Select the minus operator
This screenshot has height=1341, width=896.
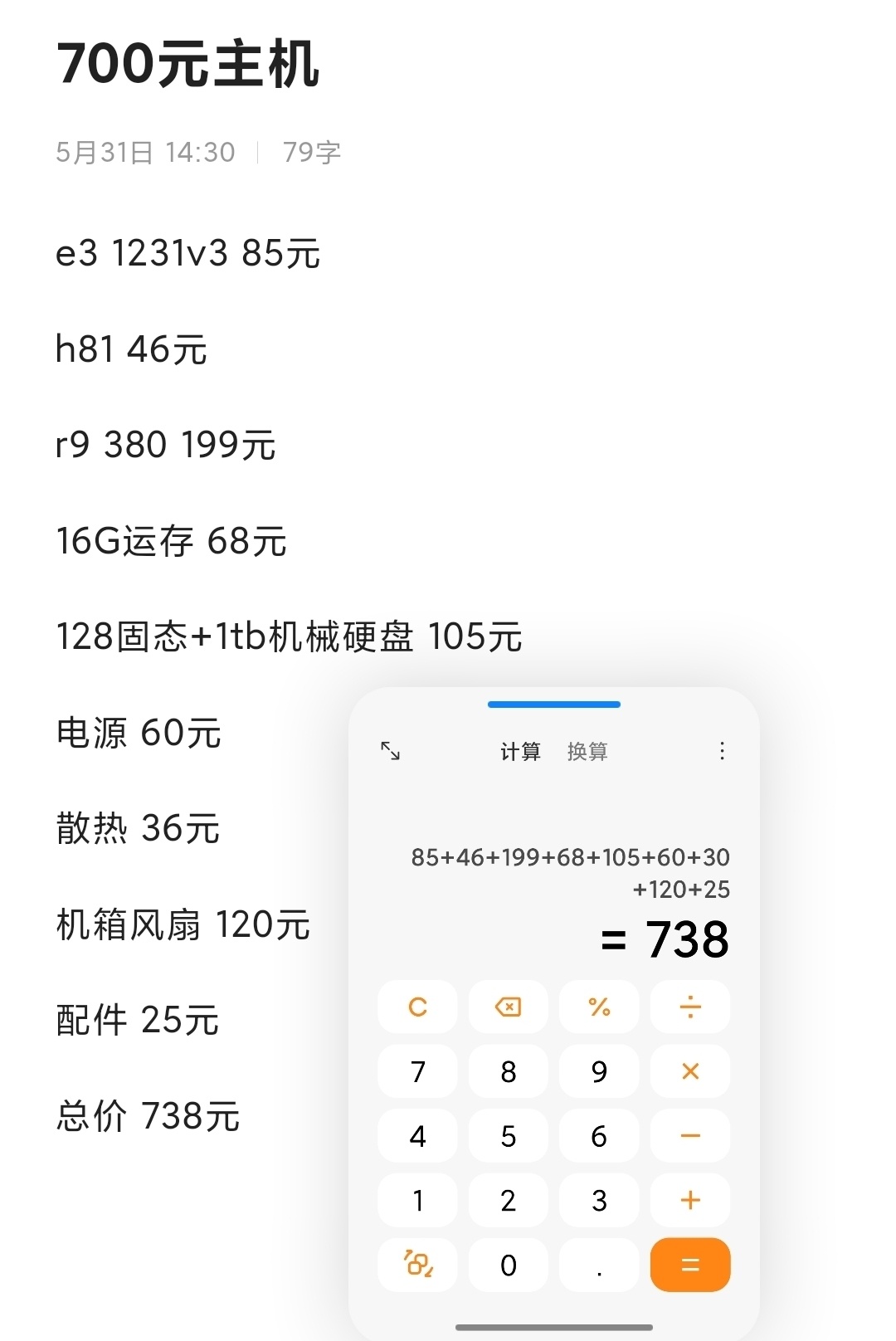690,1136
